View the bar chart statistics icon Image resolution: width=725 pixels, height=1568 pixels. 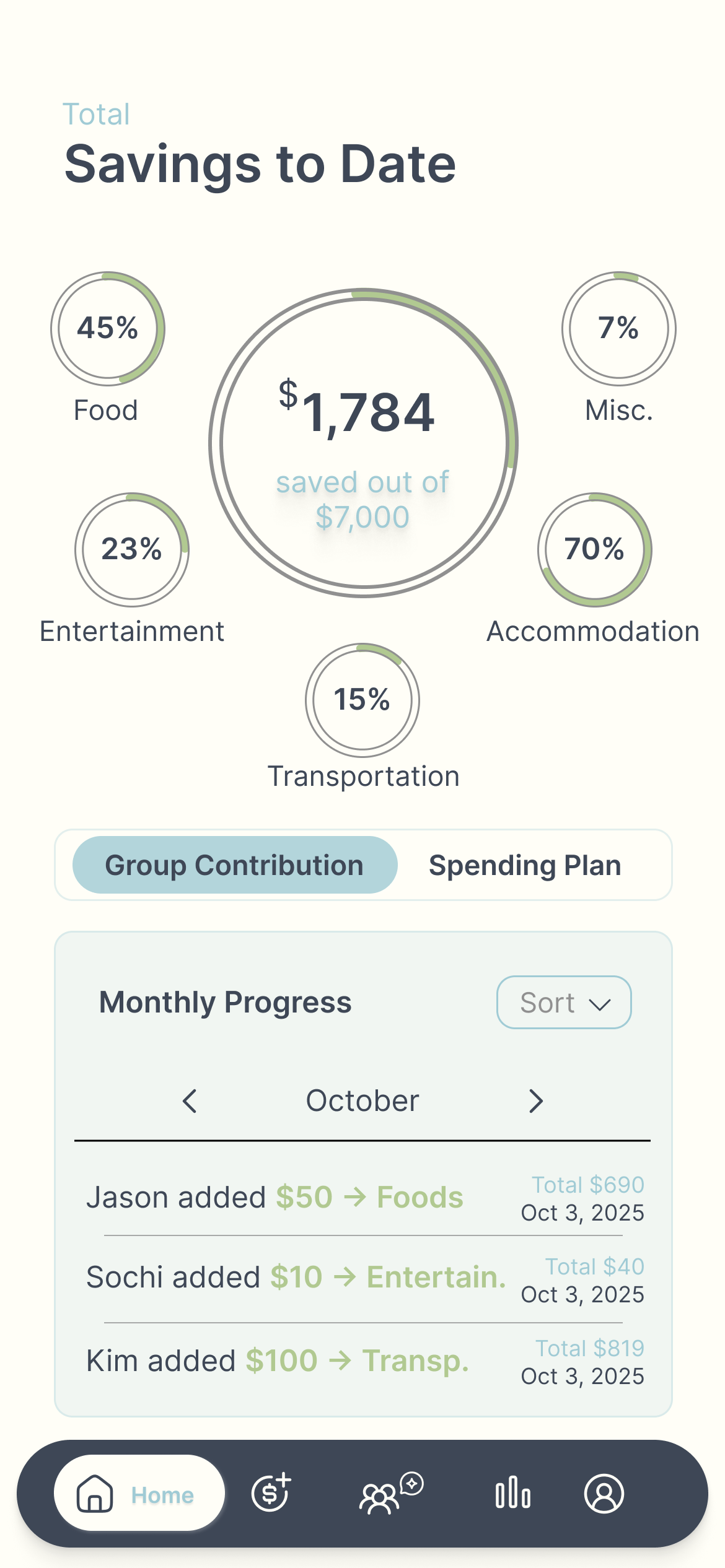pyautogui.click(x=512, y=1494)
